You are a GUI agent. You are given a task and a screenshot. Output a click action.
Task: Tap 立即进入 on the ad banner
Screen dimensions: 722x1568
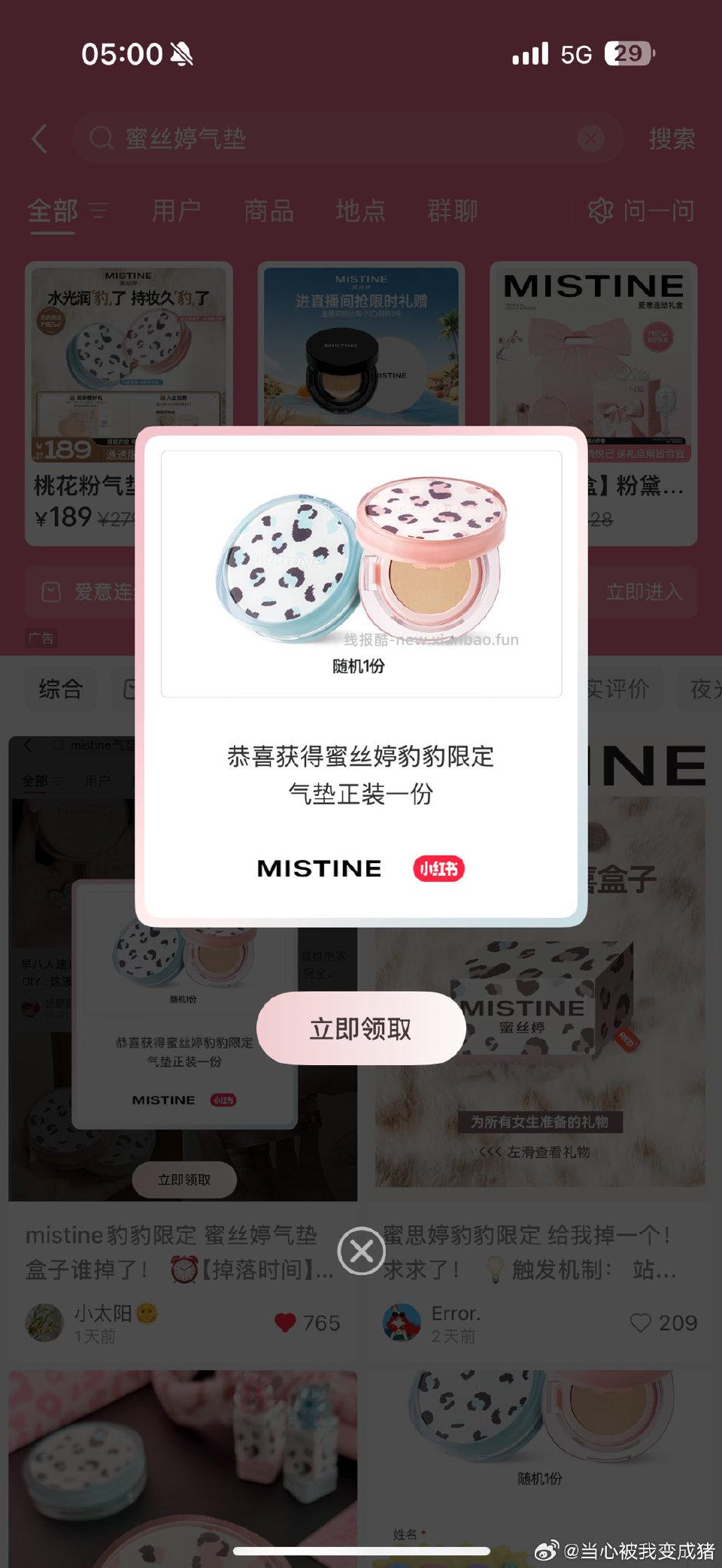pos(644,592)
